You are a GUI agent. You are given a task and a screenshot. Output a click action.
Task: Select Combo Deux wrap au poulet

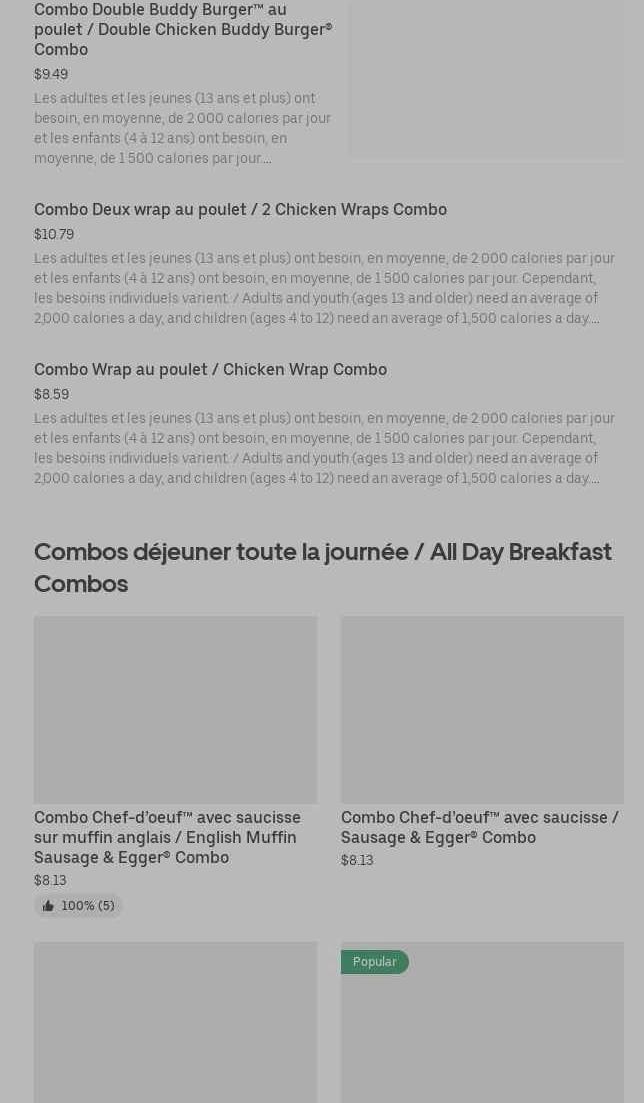click(240, 209)
